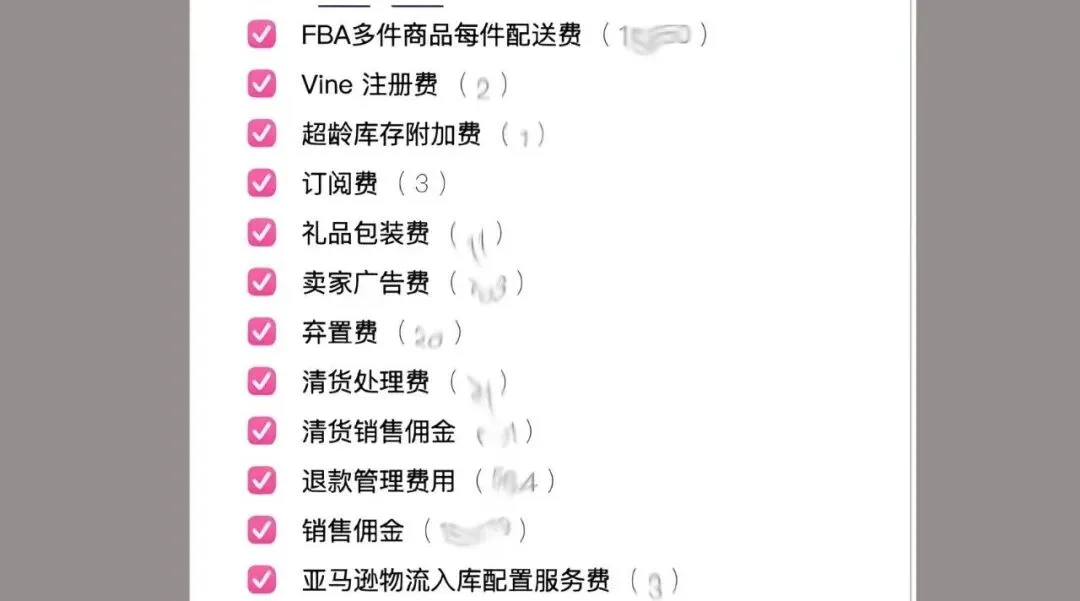Deselect the 卖家广告费 checkbox
The image size is (1080, 601).
click(261, 282)
